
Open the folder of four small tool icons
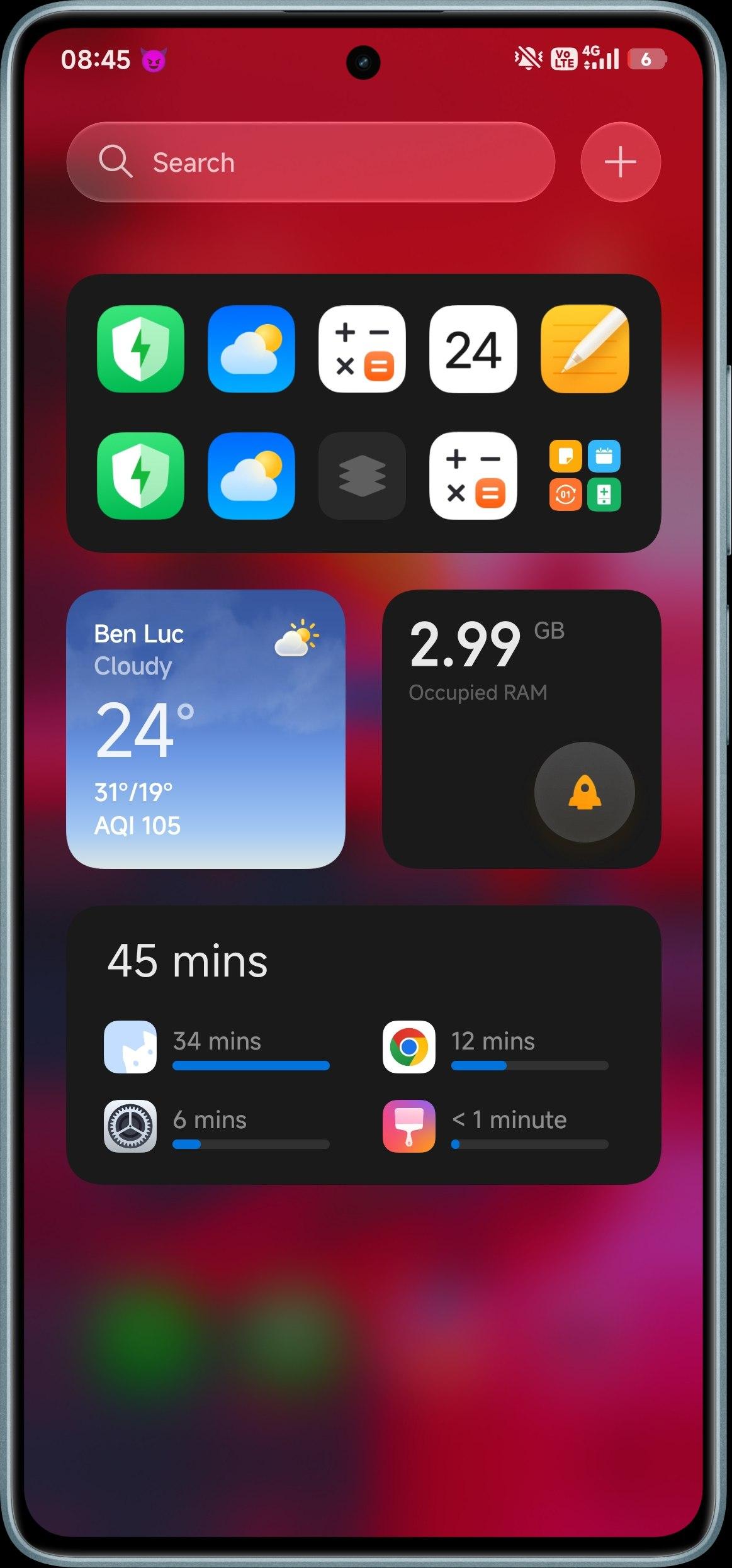(x=584, y=476)
